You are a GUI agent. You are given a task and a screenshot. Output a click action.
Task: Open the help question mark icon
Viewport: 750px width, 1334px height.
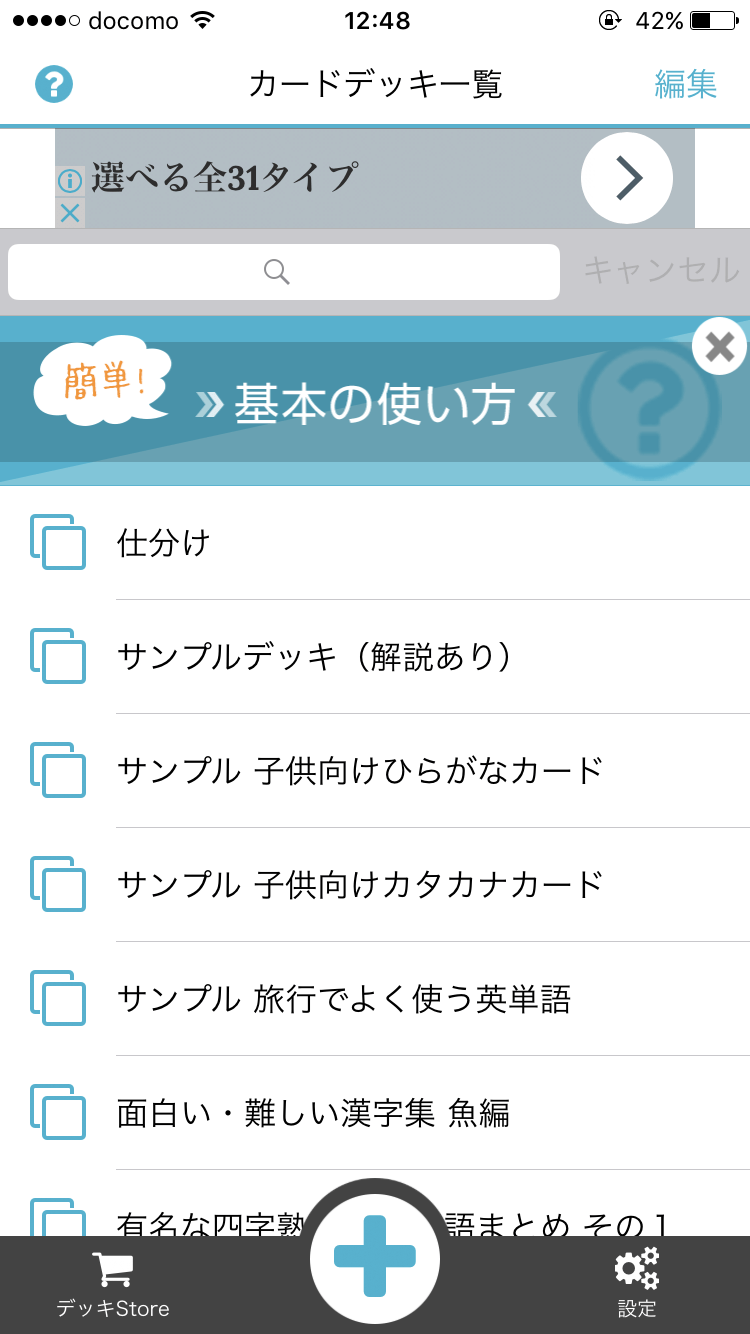pos(54,84)
